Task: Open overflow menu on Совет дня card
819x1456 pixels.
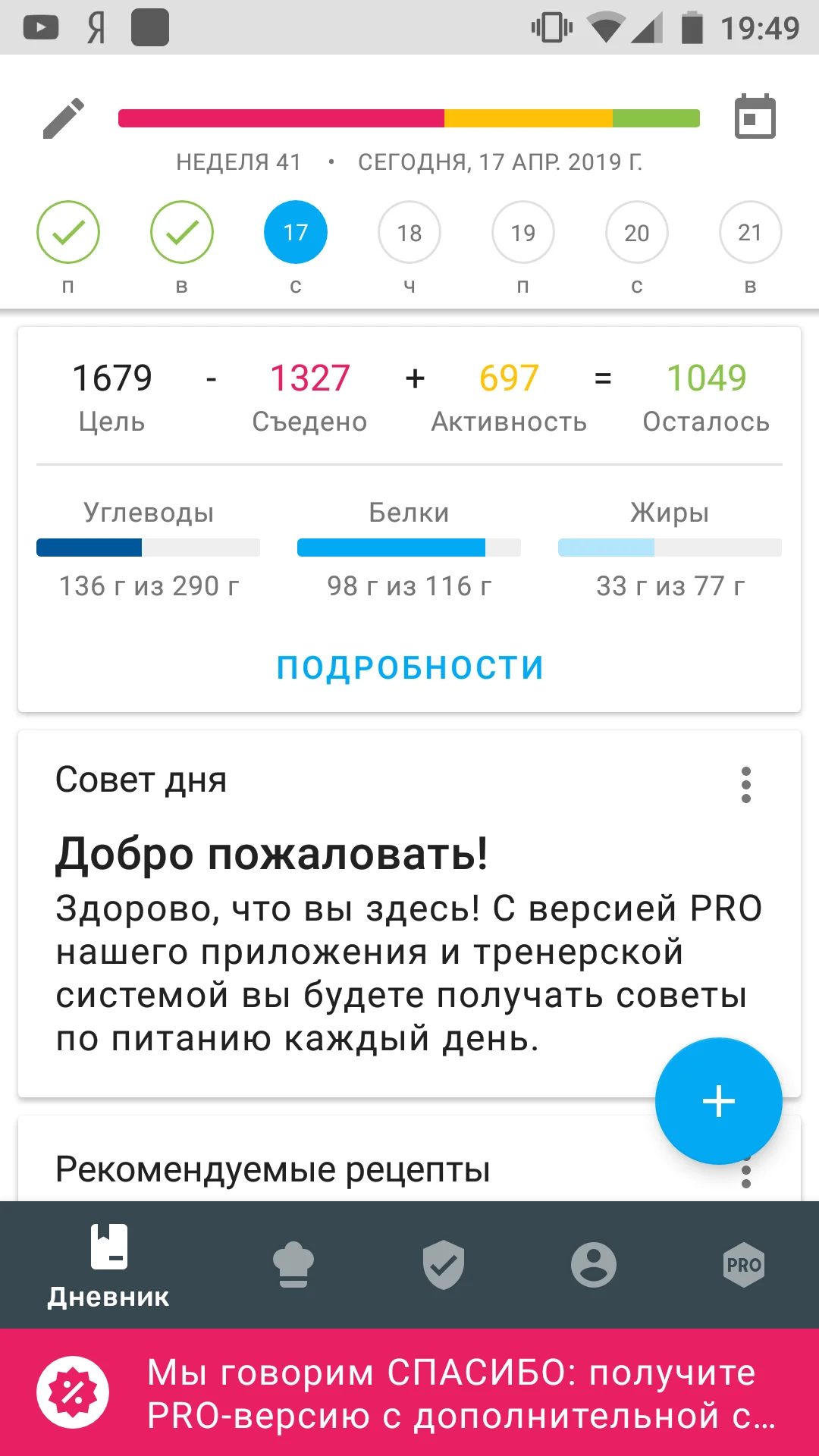Action: [x=746, y=785]
